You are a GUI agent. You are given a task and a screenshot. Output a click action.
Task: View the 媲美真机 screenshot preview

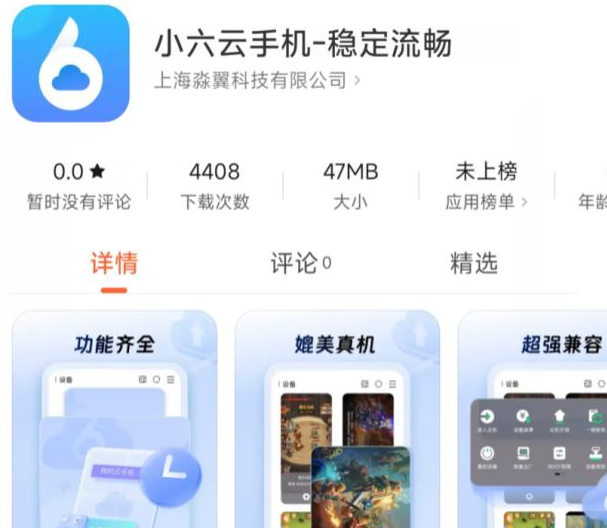click(337, 419)
